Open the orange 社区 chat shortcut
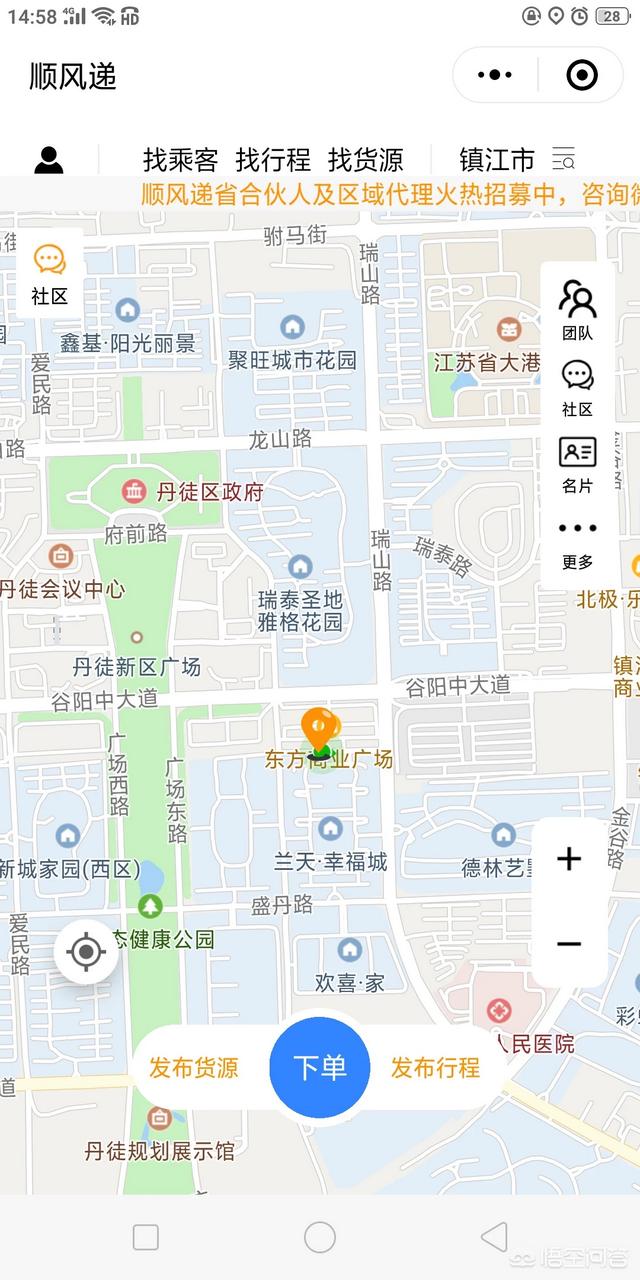The height and width of the screenshot is (1280, 640). [50, 273]
